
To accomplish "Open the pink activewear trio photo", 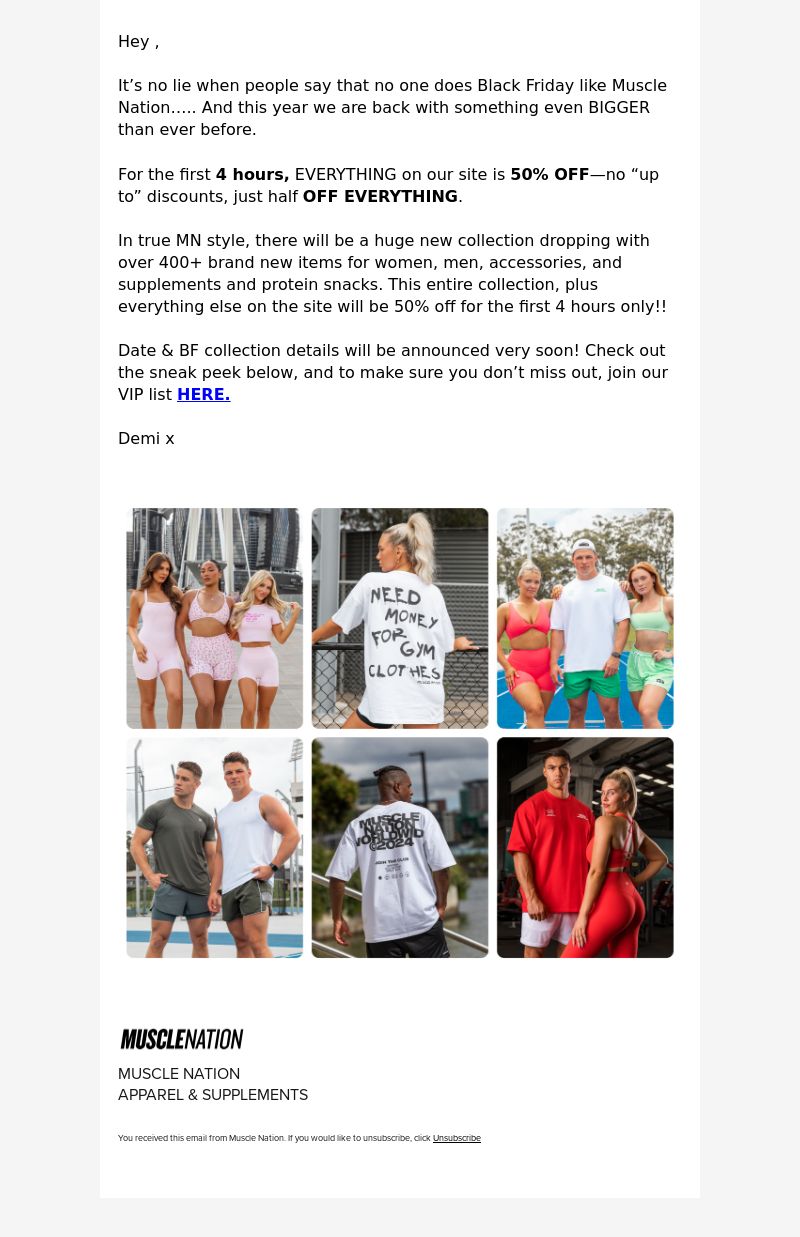I will [x=214, y=618].
